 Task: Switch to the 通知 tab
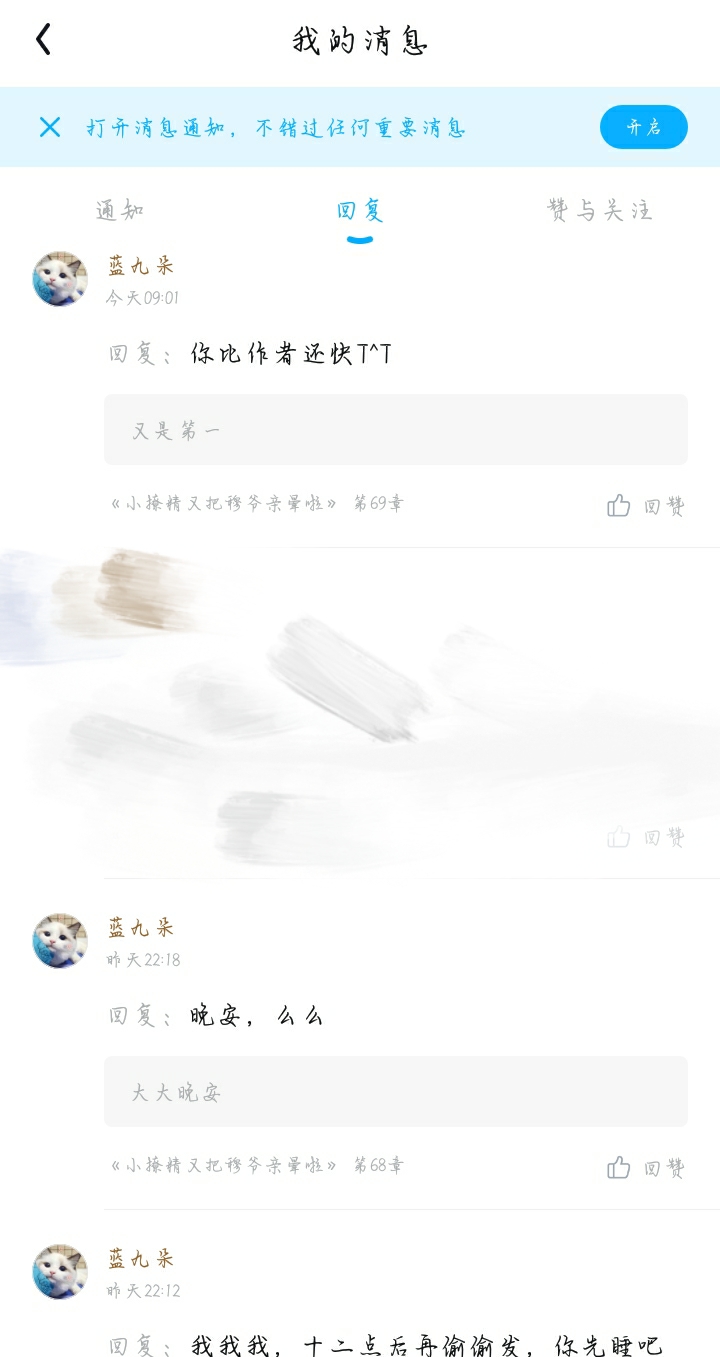coord(120,210)
